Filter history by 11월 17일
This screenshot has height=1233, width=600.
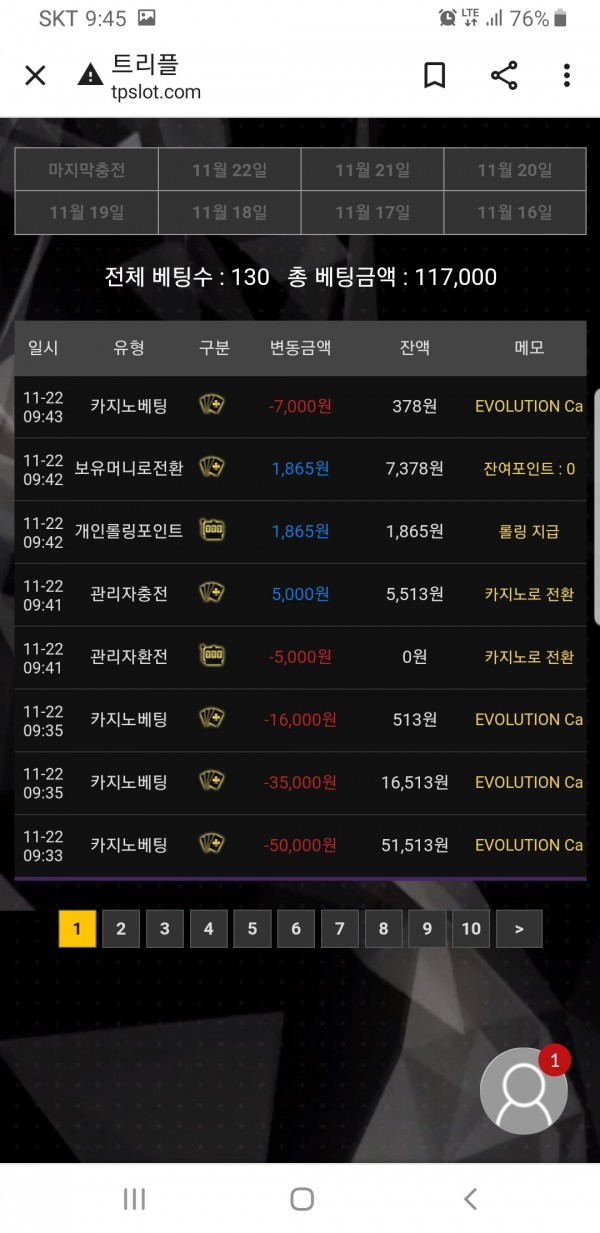[372, 212]
